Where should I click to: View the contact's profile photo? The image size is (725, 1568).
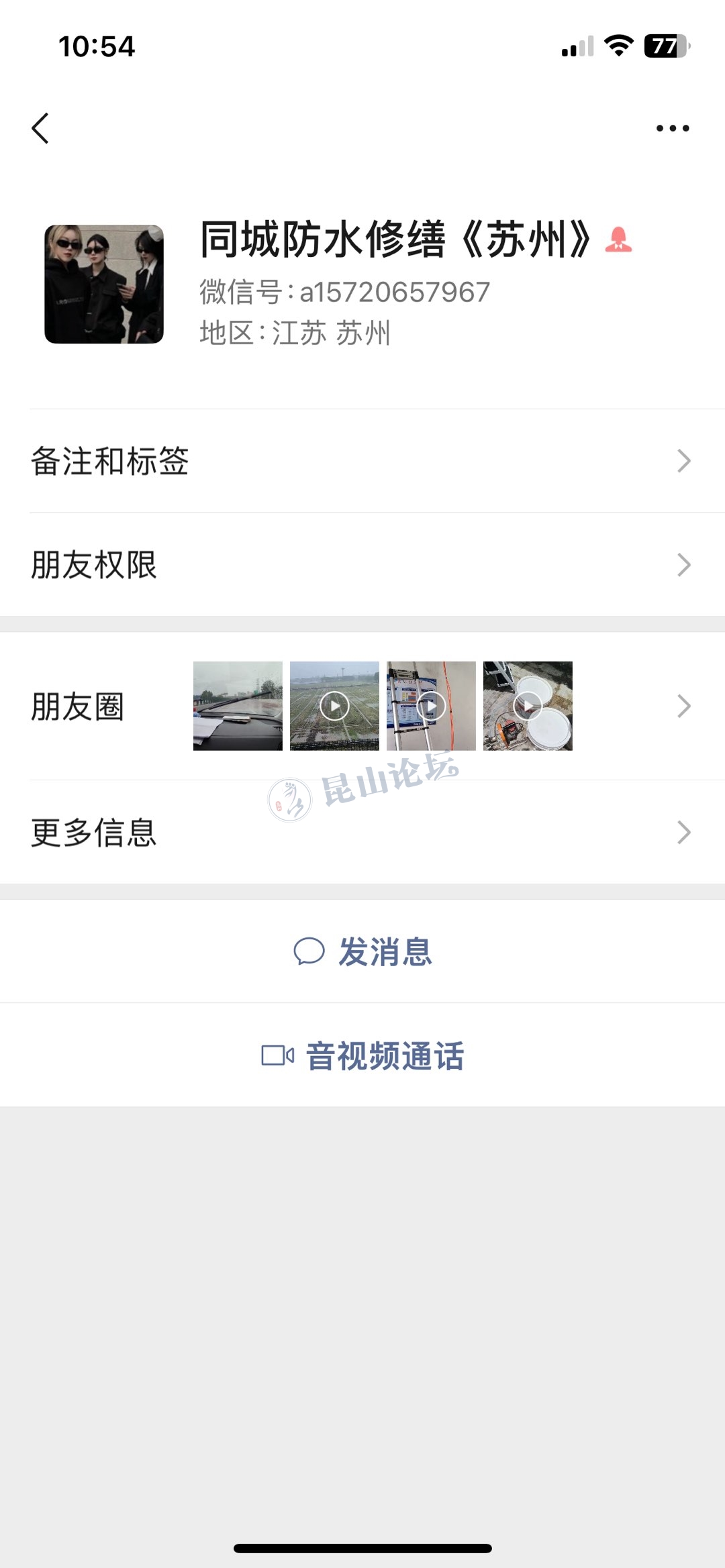tap(104, 284)
